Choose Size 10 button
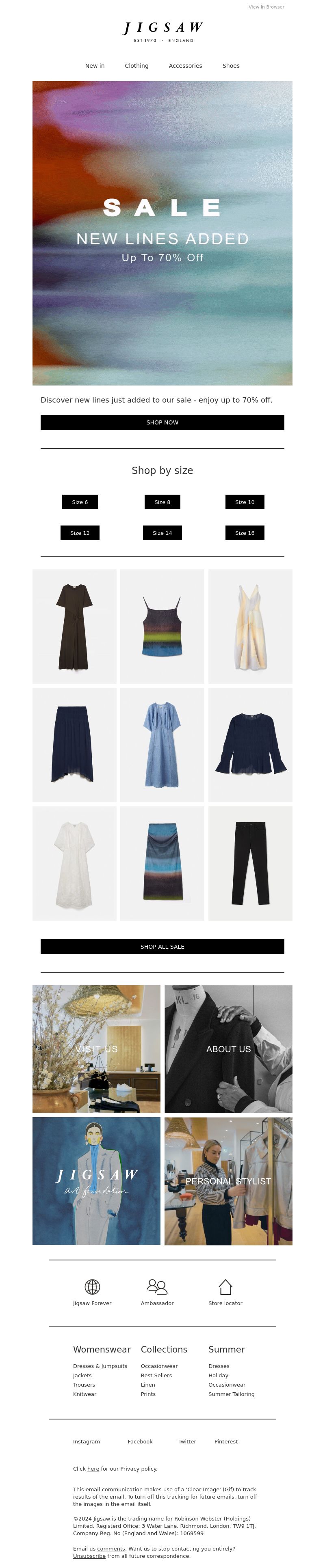325x1568 pixels. [x=245, y=502]
